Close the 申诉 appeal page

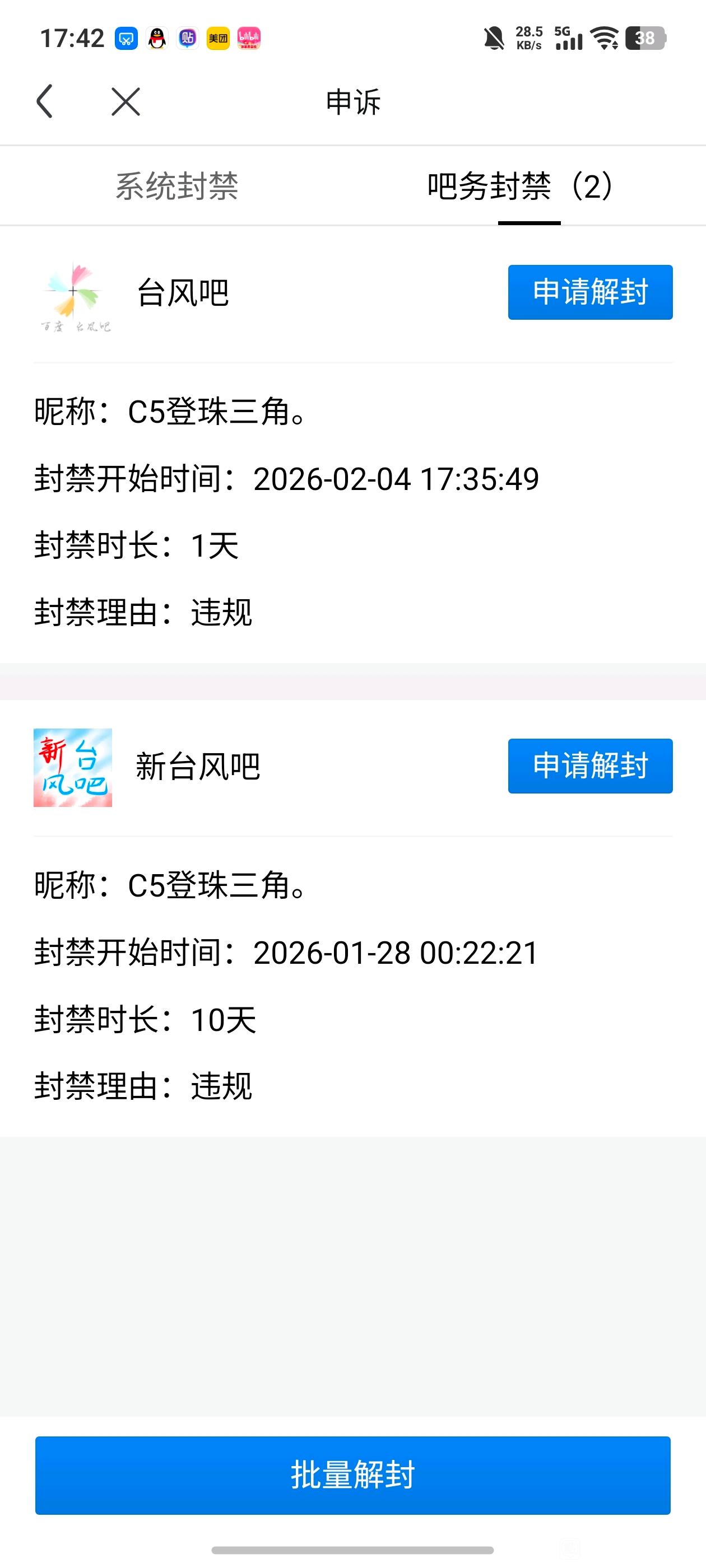[x=126, y=101]
